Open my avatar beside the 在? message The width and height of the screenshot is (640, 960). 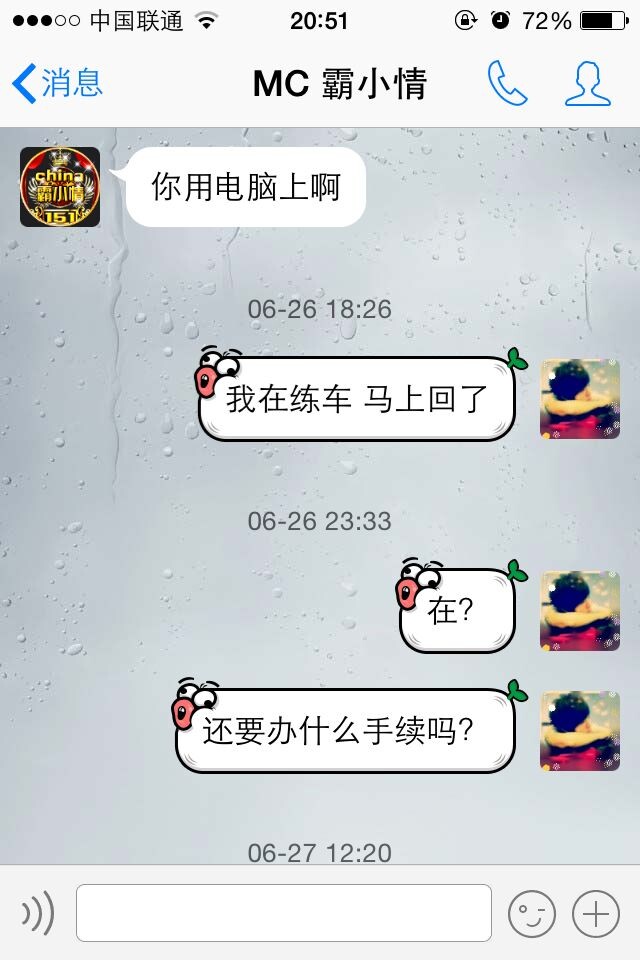(580, 611)
